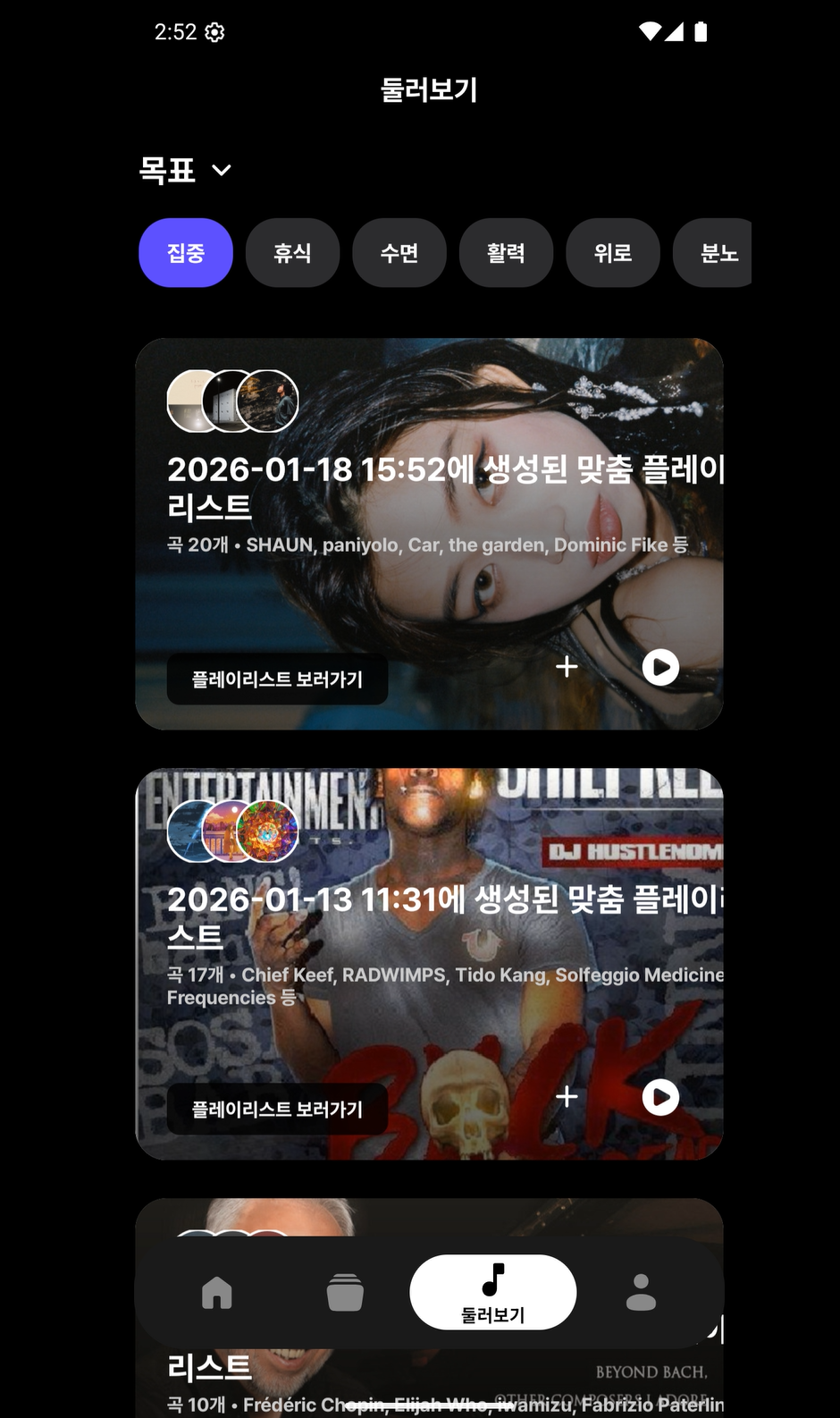The width and height of the screenshot is (840, 1418).
Task: Select the 집중 chip
Action: (186, 253)
